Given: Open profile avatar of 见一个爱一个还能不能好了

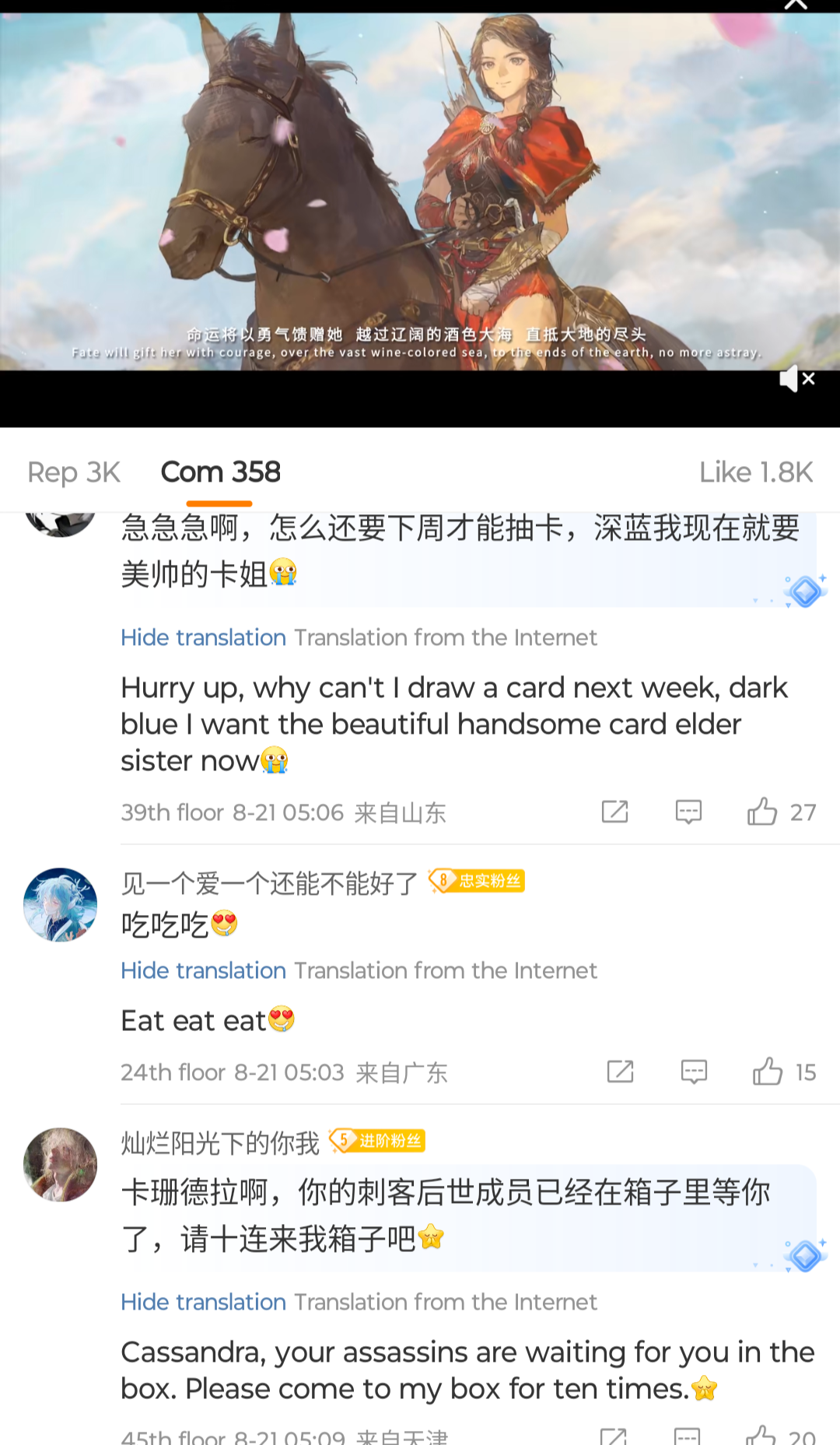Looking at the screenshot, I should [61, 905].
